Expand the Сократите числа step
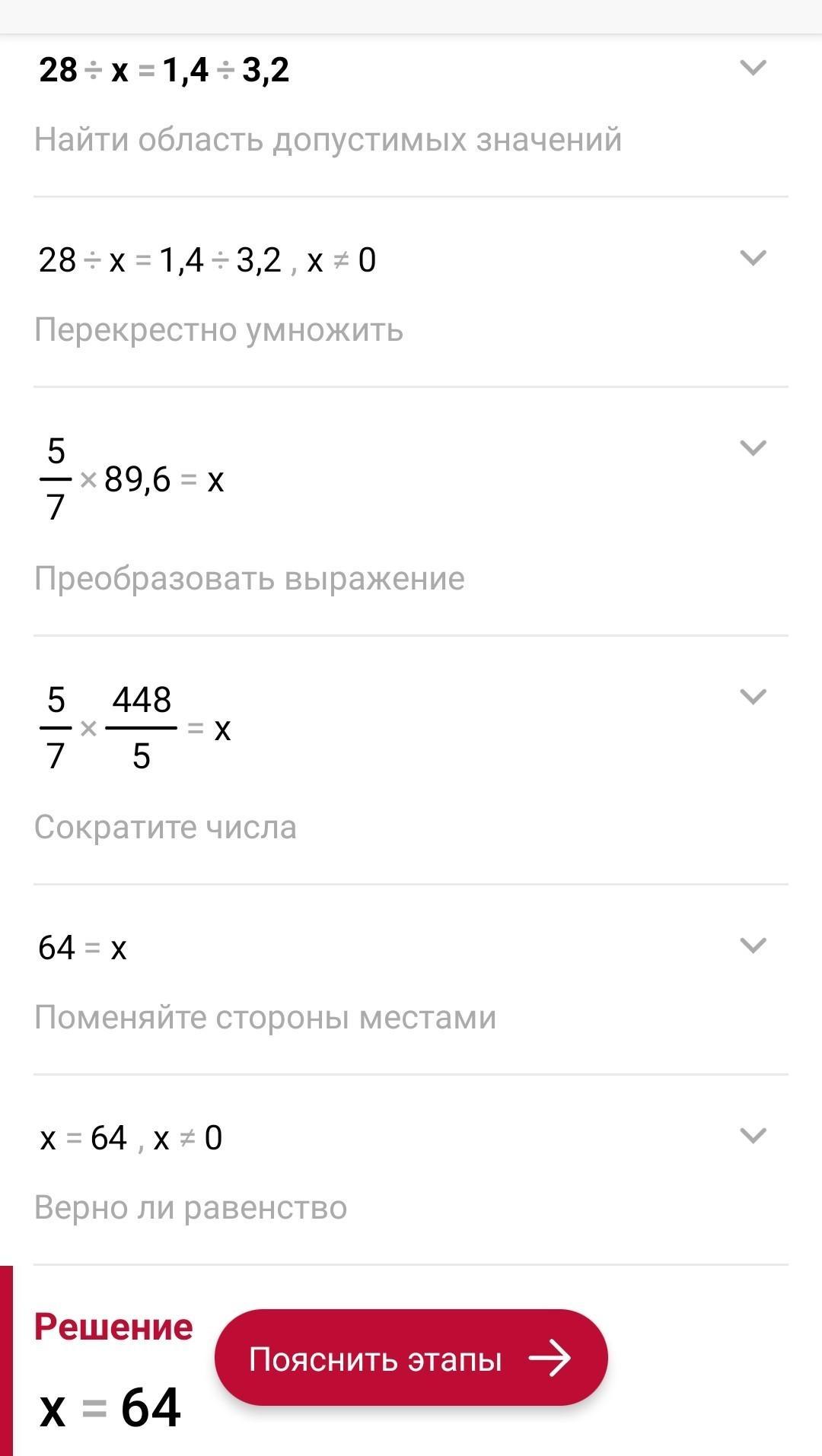This screenshot has width=822, height=1456. 753,698
